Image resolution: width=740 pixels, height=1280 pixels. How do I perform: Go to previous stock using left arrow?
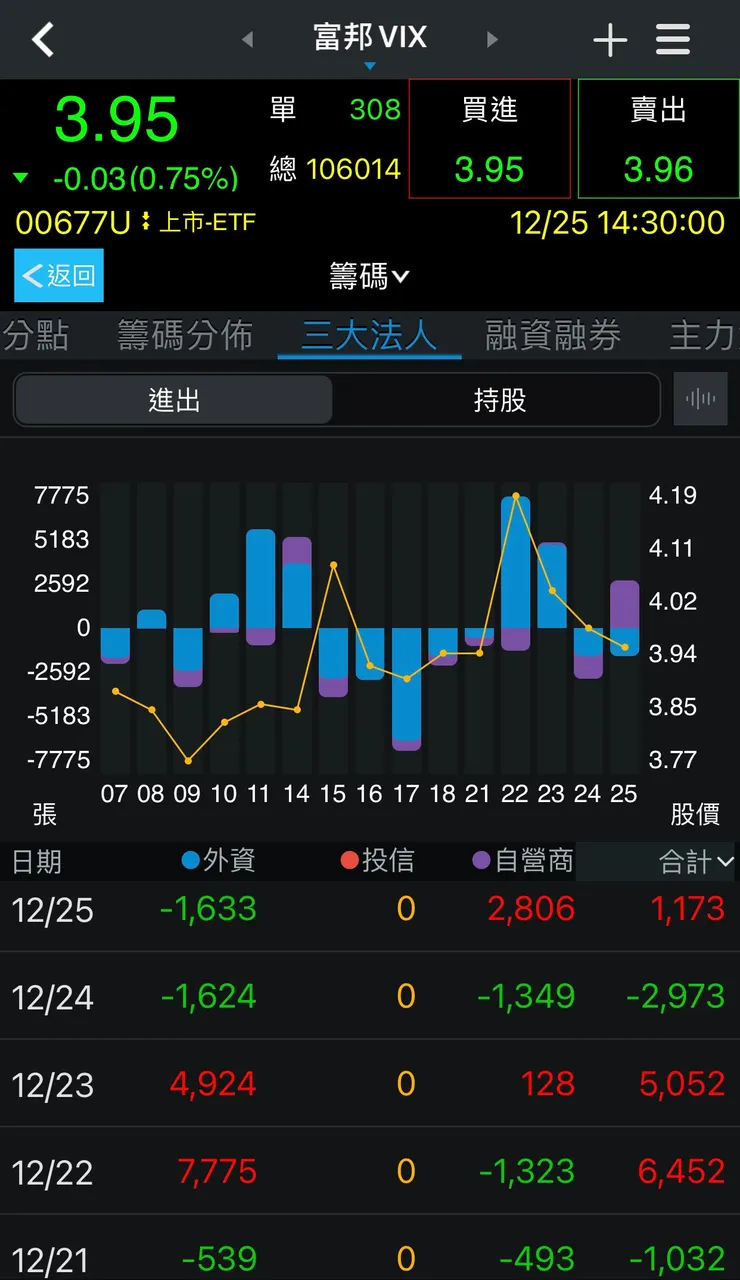[245, 39]
